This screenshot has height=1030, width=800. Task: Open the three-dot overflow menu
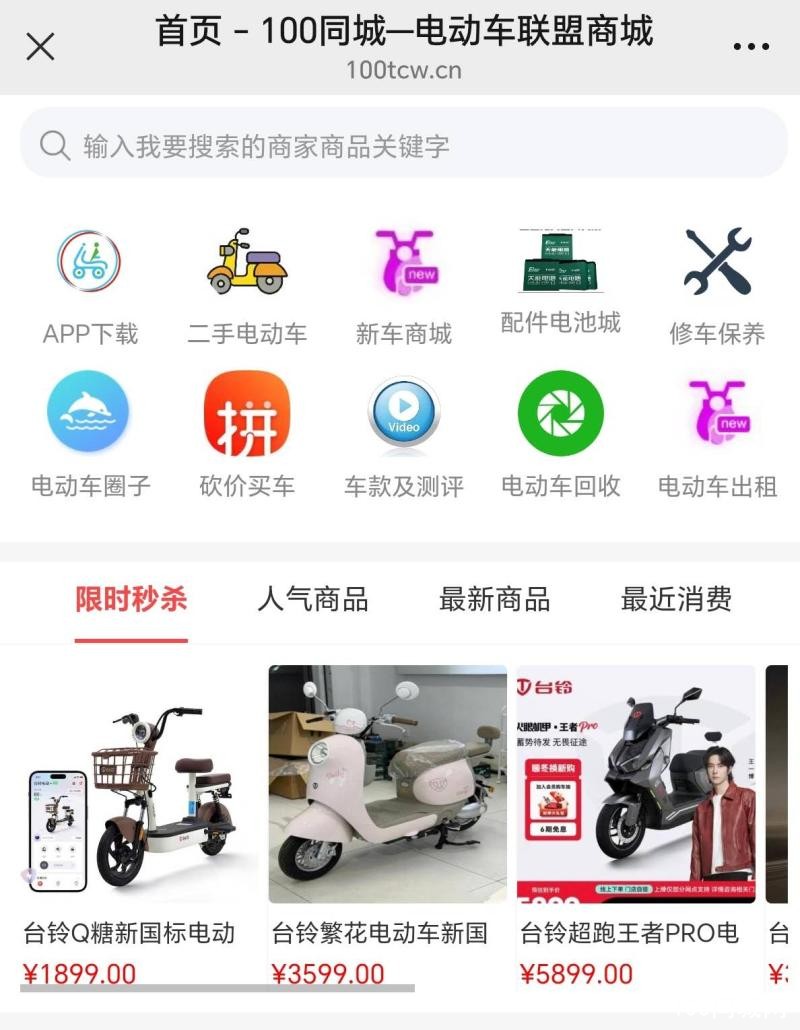(x=751, y=46)
